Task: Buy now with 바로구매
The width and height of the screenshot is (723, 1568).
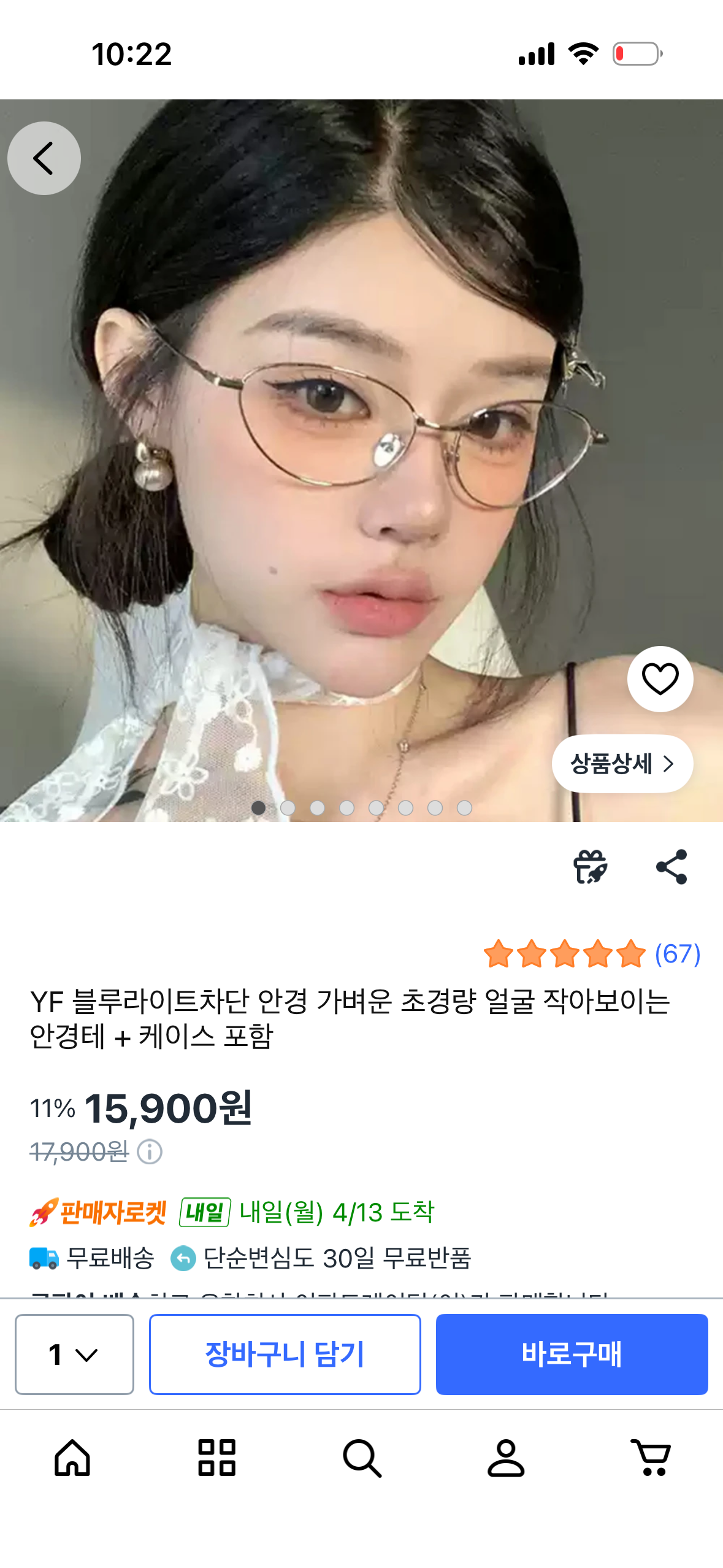Action: (572, 1354)
